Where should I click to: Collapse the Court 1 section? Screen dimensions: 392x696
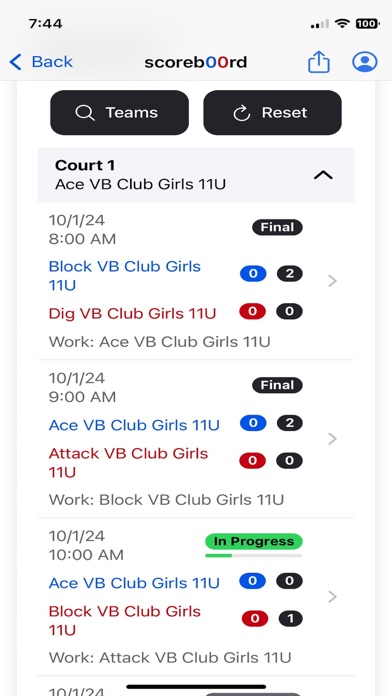point(323,175)
